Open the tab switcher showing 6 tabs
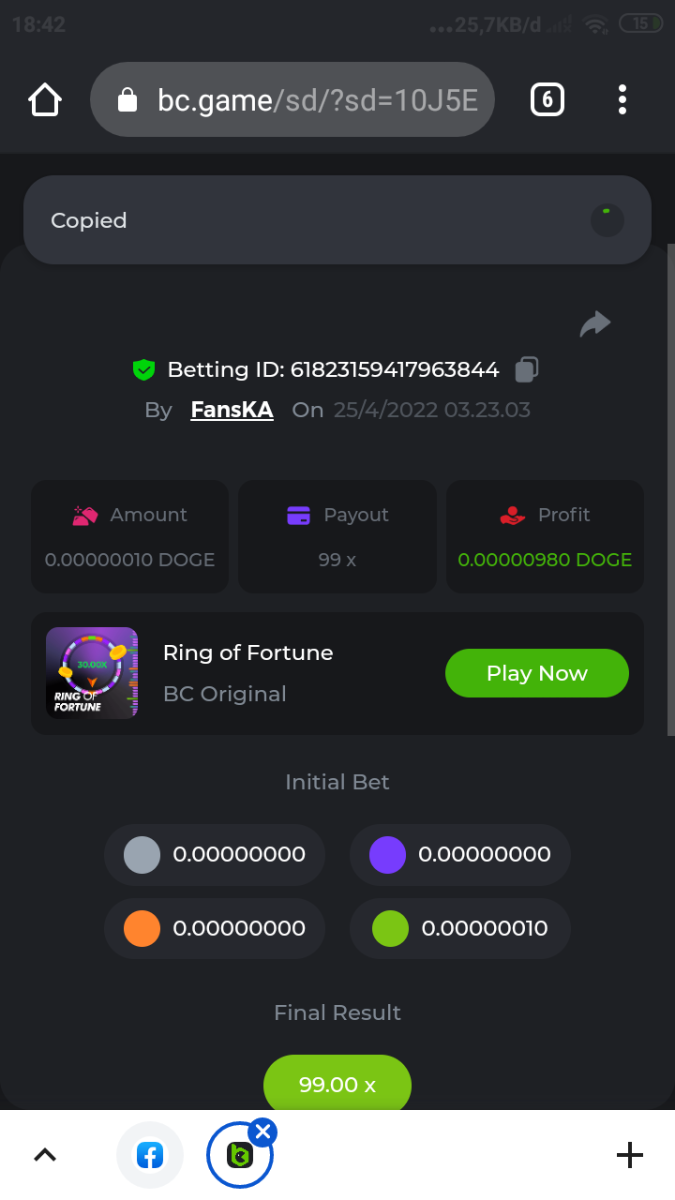 coord(547,100)
